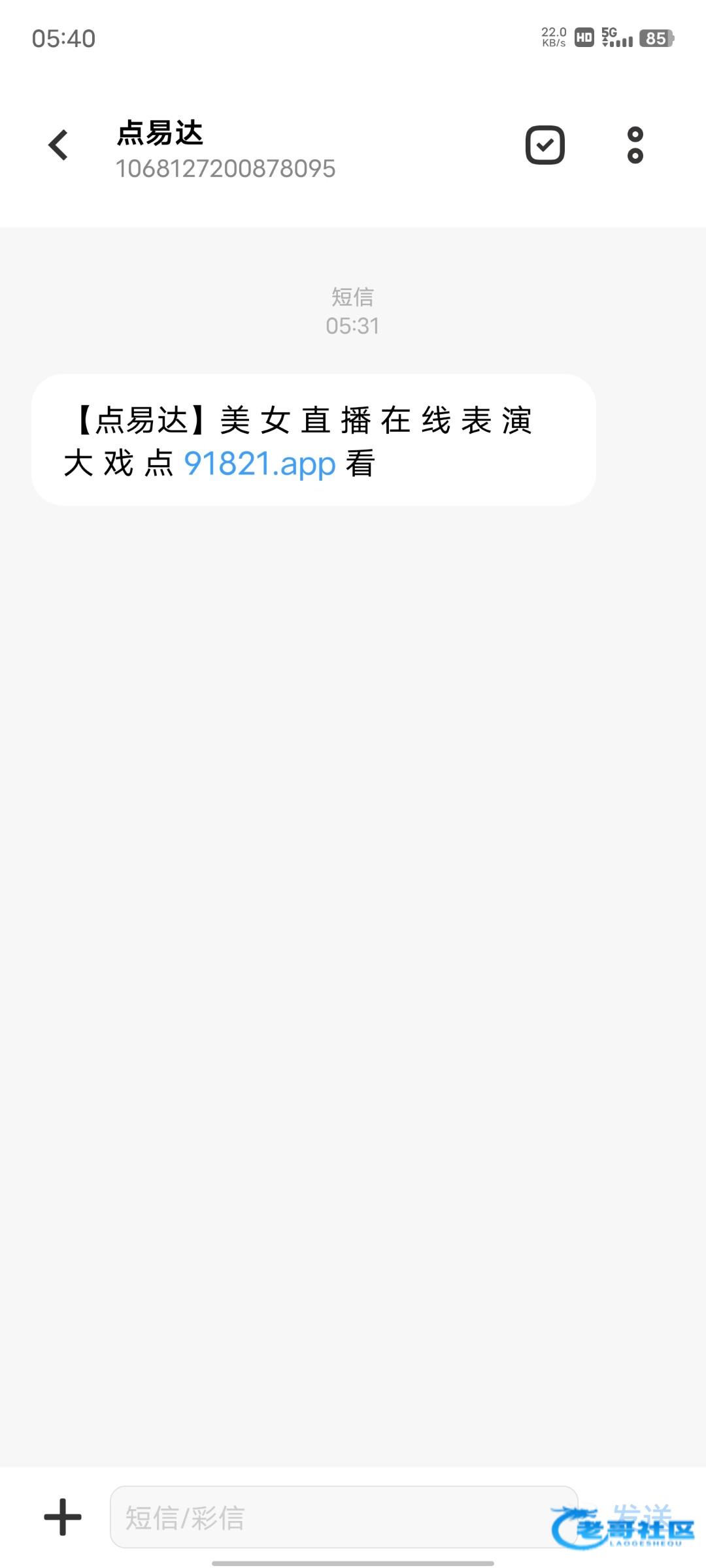This screenshot has height=1568, width=706.
Task: Go back to the message list
Action: 59,145
